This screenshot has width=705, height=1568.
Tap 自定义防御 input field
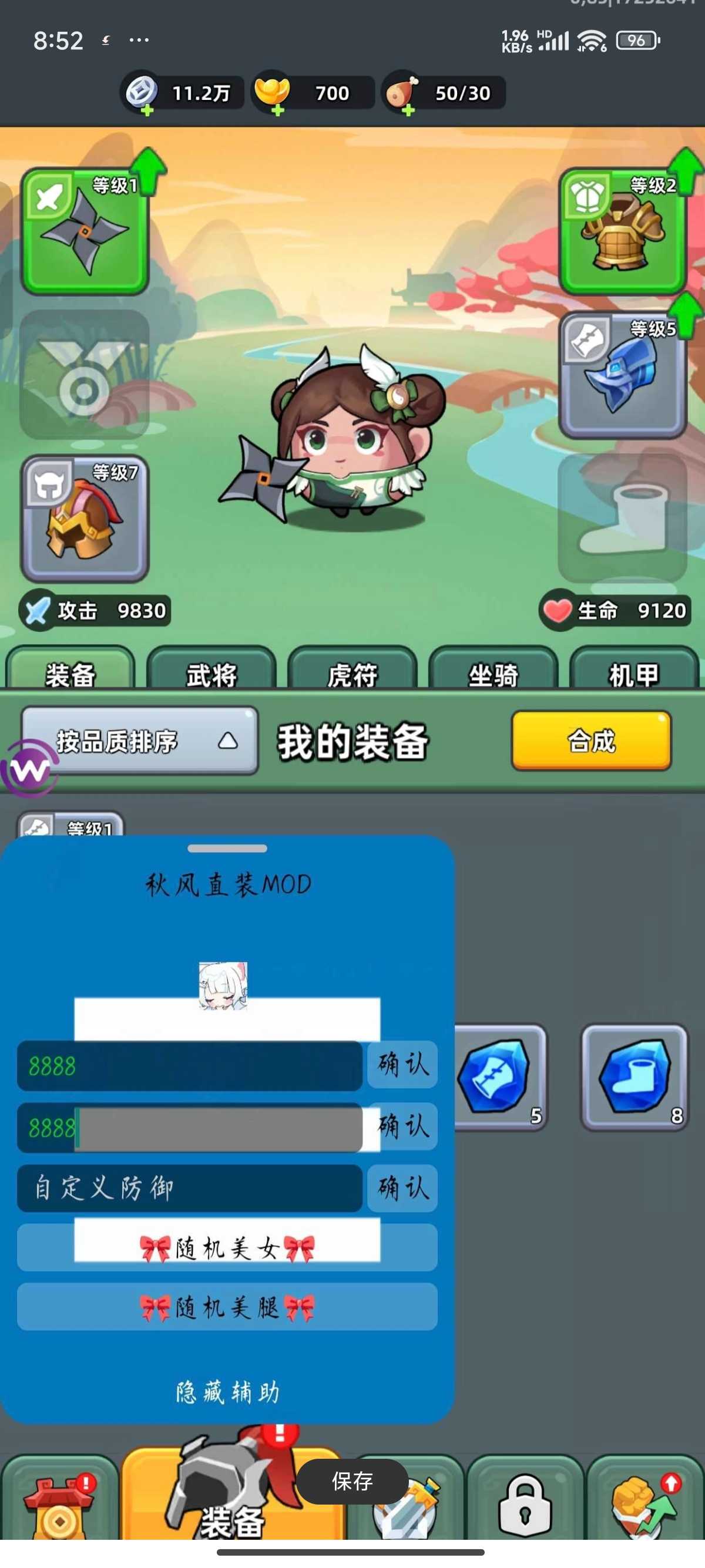coord(189,1187)
